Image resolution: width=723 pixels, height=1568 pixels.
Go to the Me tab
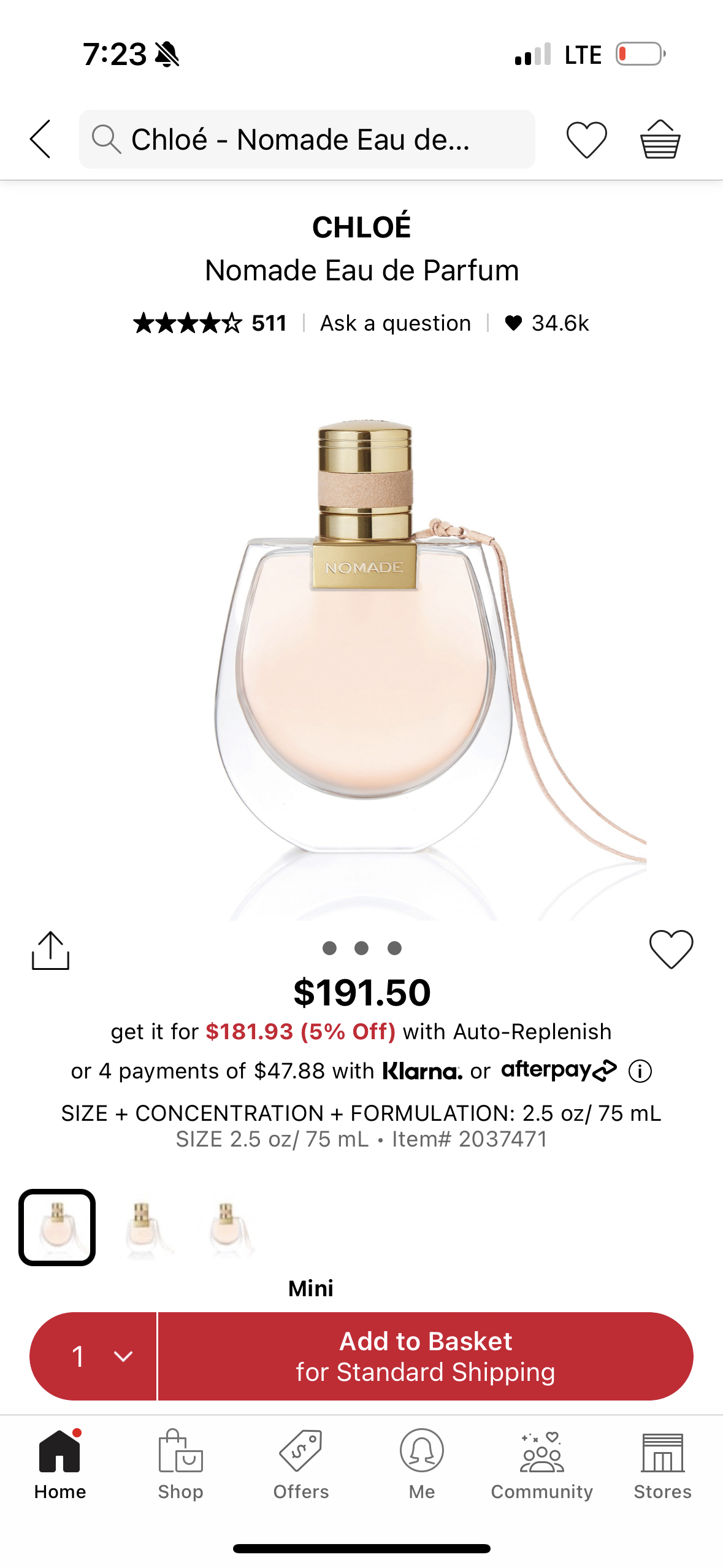tap(422, 1464)
